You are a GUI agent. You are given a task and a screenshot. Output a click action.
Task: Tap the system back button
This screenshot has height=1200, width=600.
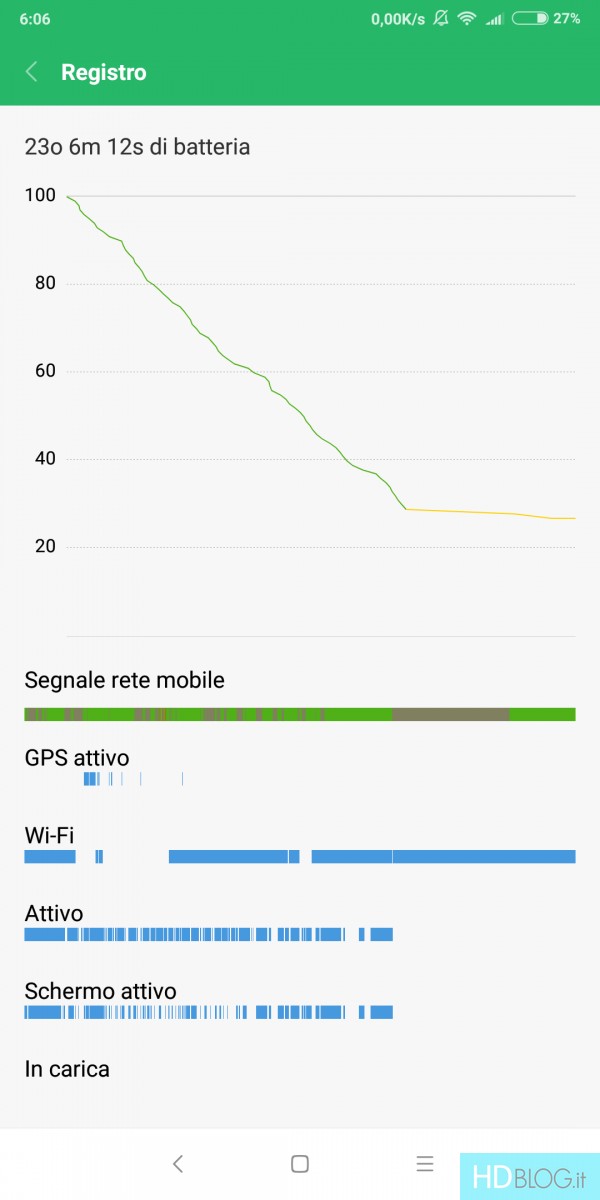[178, 1163]
